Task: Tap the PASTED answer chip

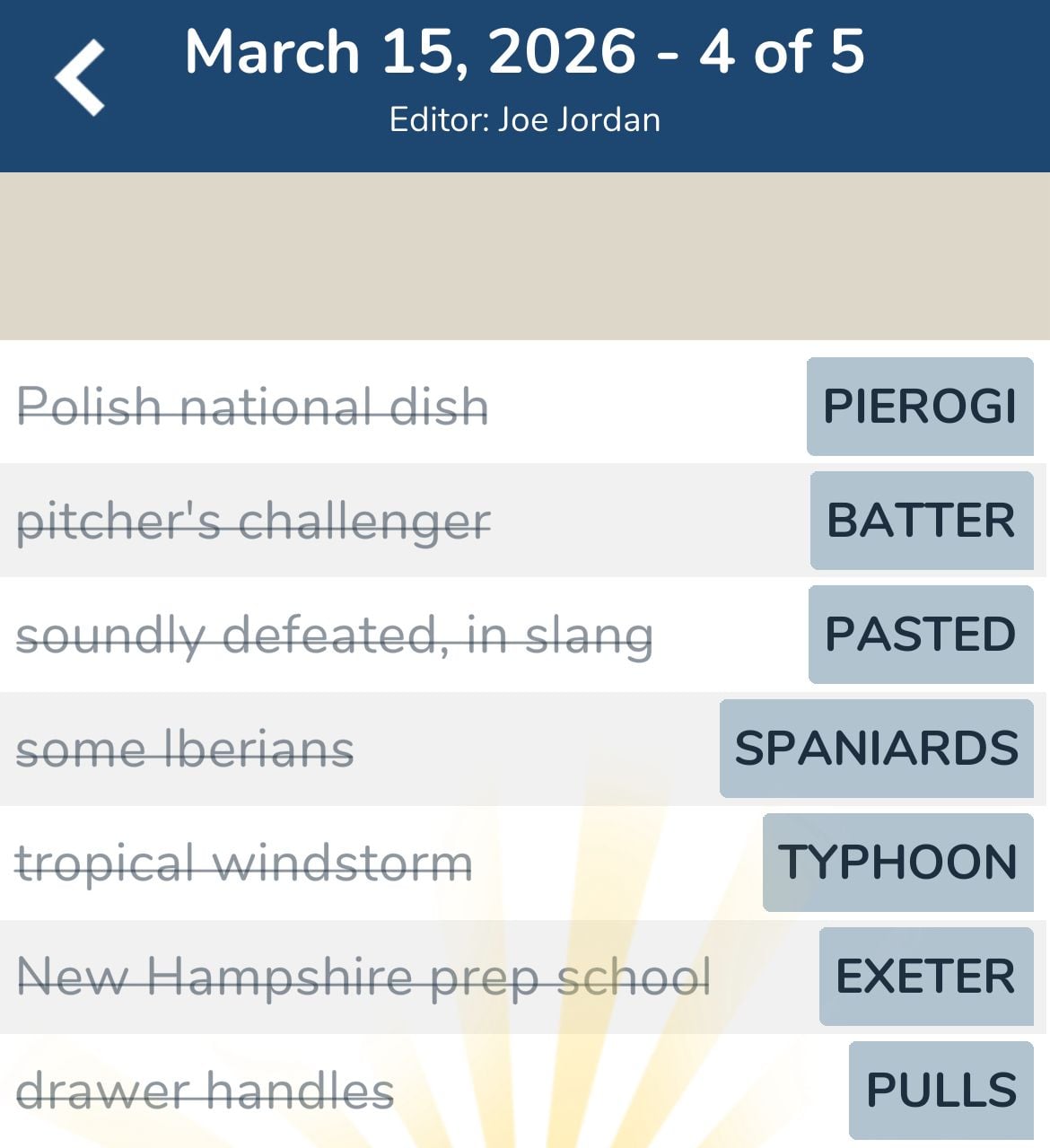Action: tap(920, 635)
